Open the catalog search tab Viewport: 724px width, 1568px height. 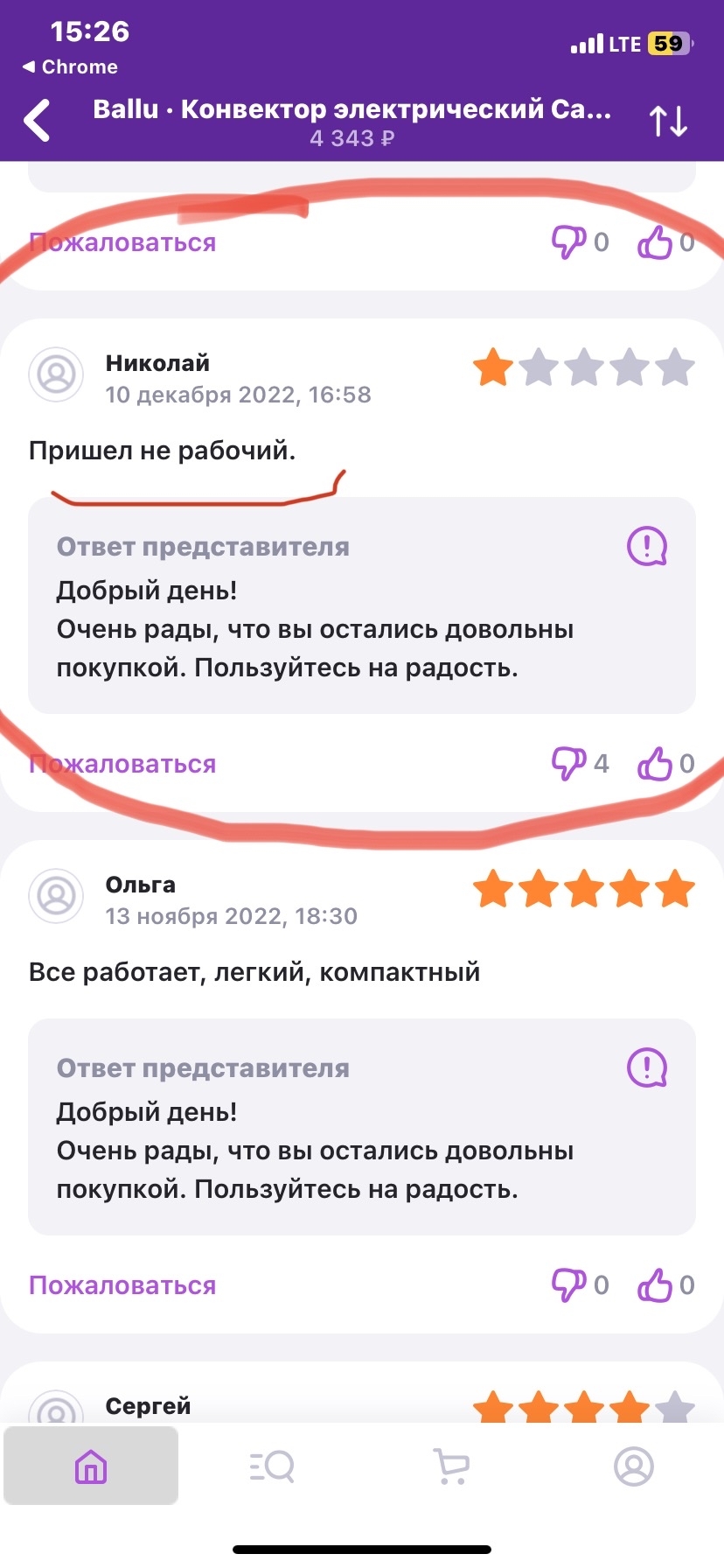point(272,1466)
